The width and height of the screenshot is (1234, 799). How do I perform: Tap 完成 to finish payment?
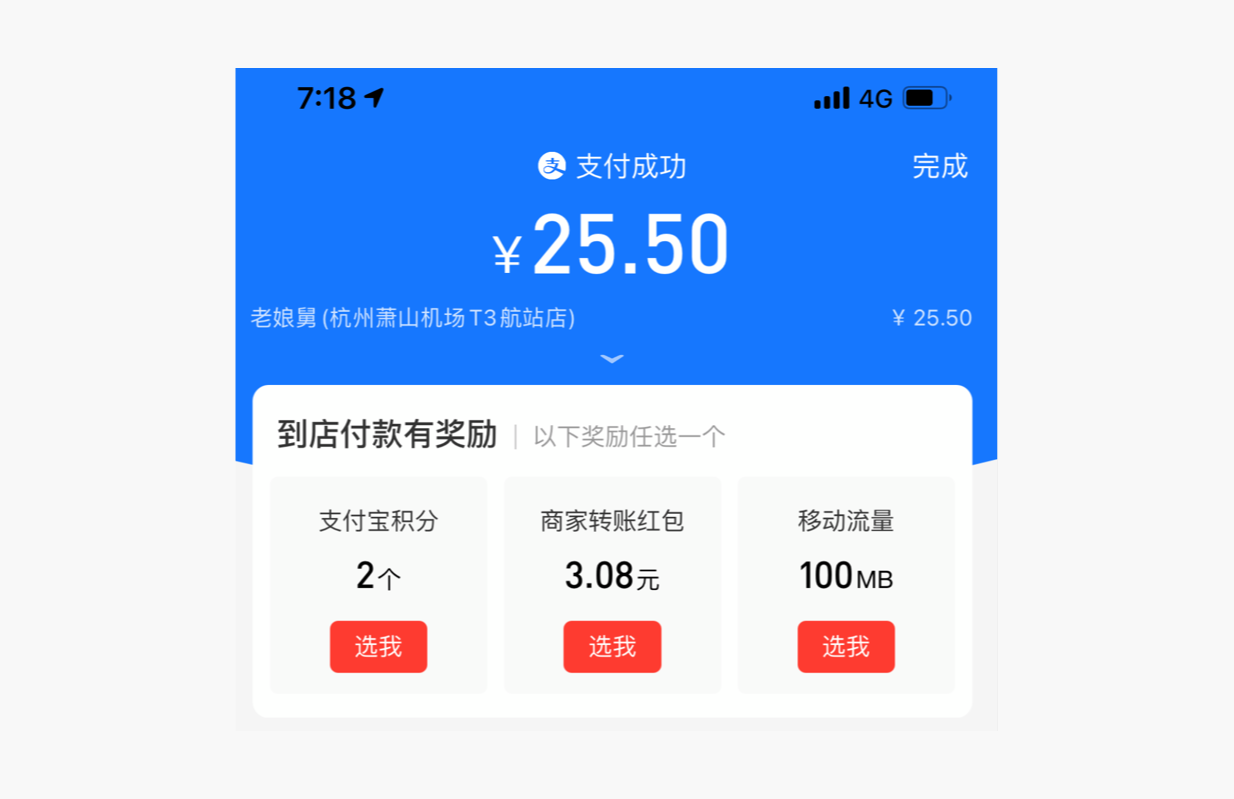click(939, 166)
